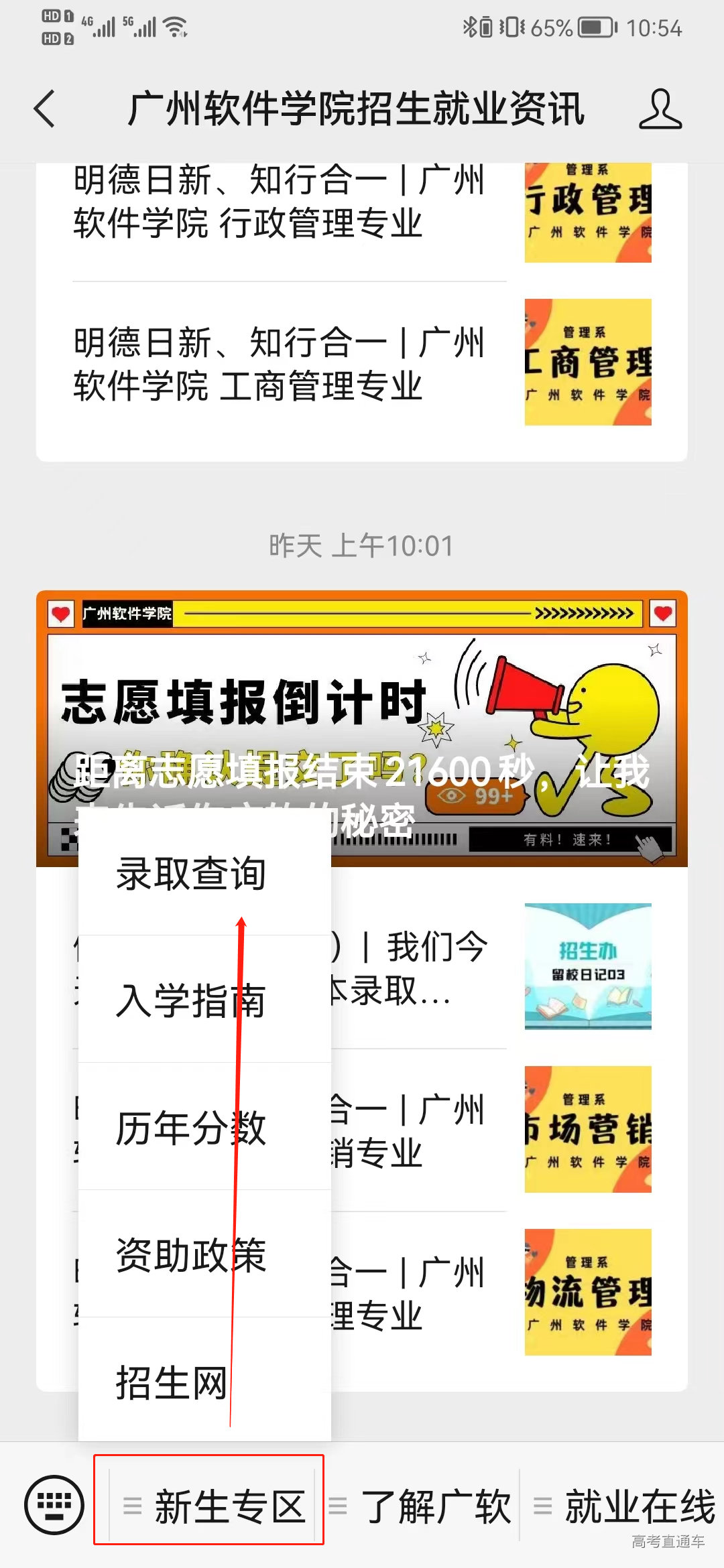Select 录取查询 from the popup menu
Screen dimensions: 724x1568
pyautogui.click(x=191, y=872)
